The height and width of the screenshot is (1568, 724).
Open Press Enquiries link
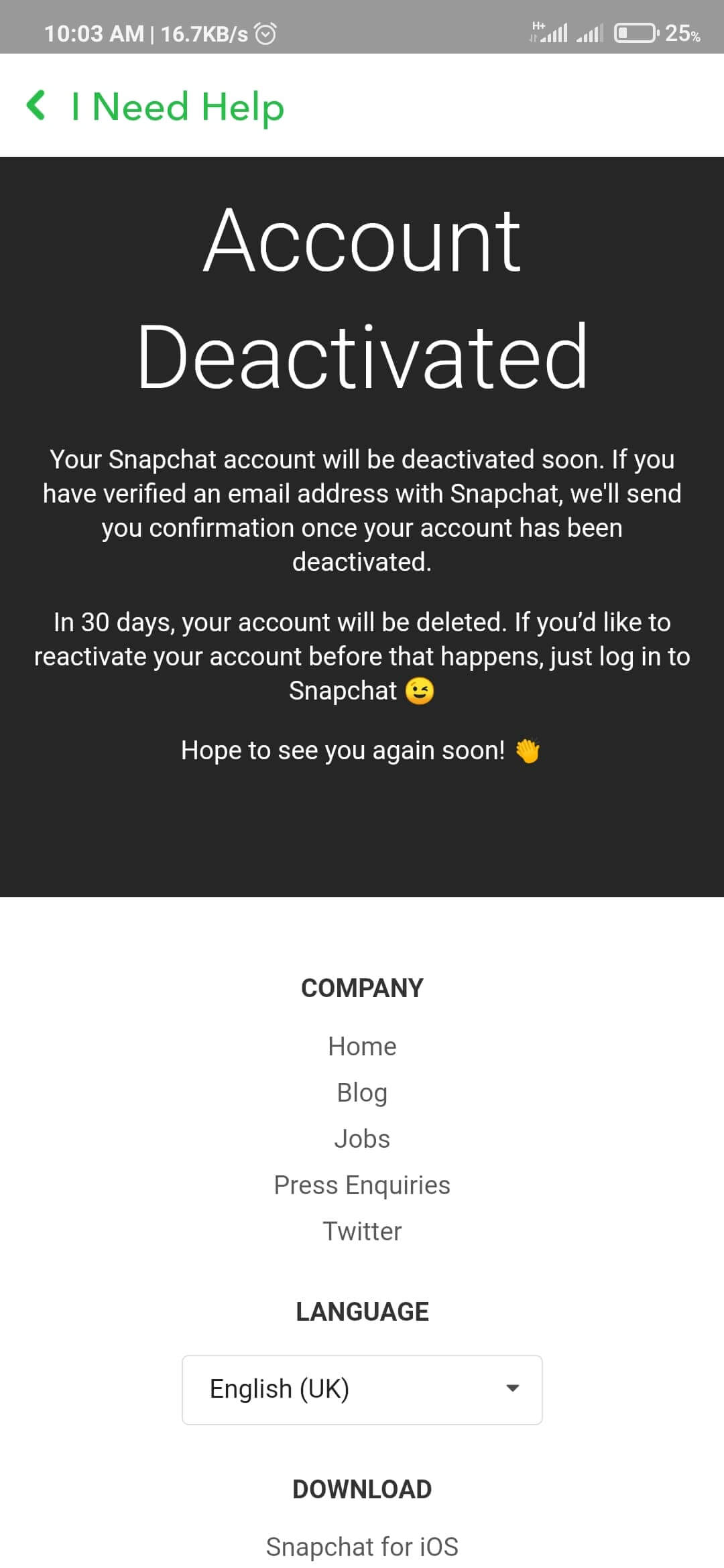pyautogui.click(x=362, y=1185)
